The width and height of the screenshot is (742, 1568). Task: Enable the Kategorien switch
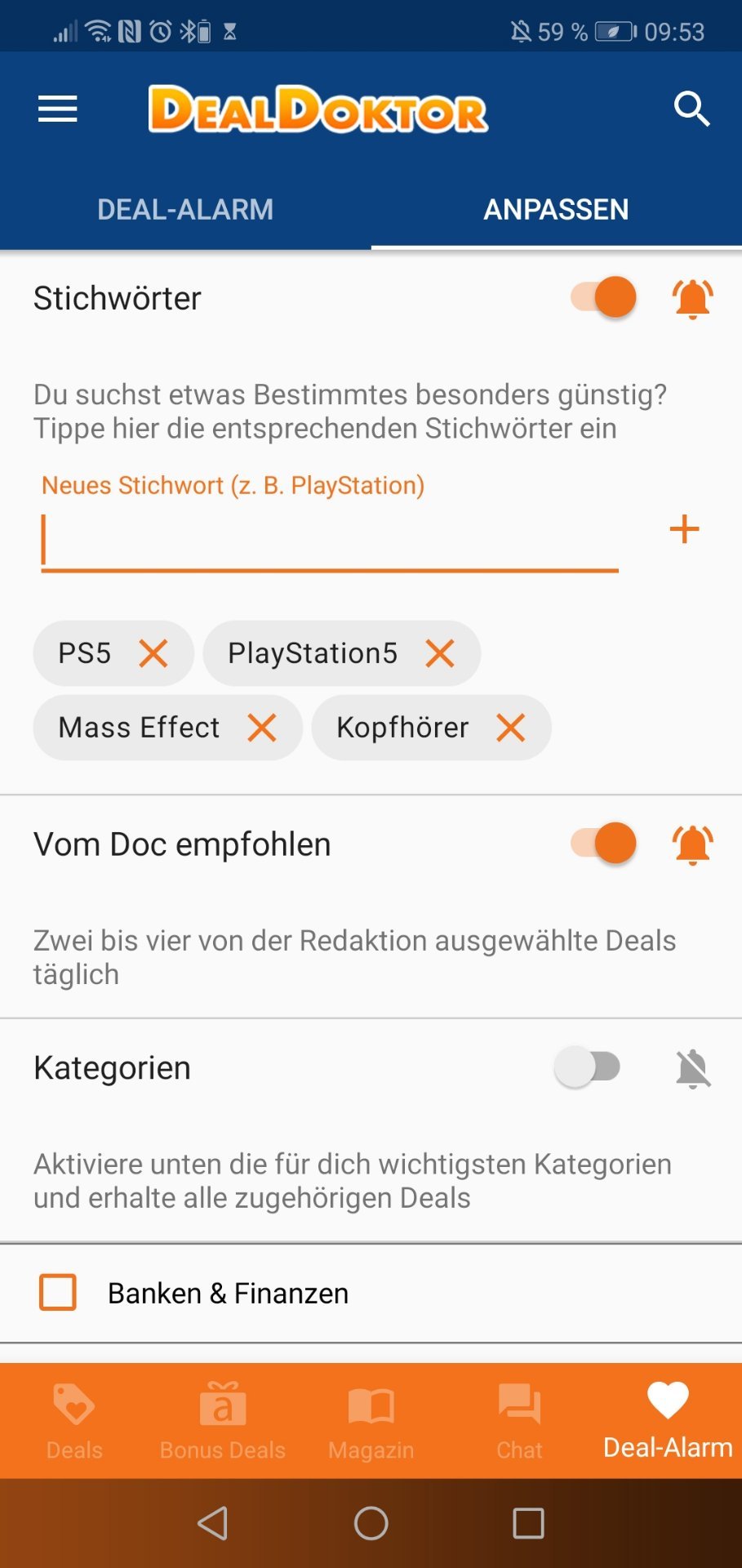(588, 1067)
